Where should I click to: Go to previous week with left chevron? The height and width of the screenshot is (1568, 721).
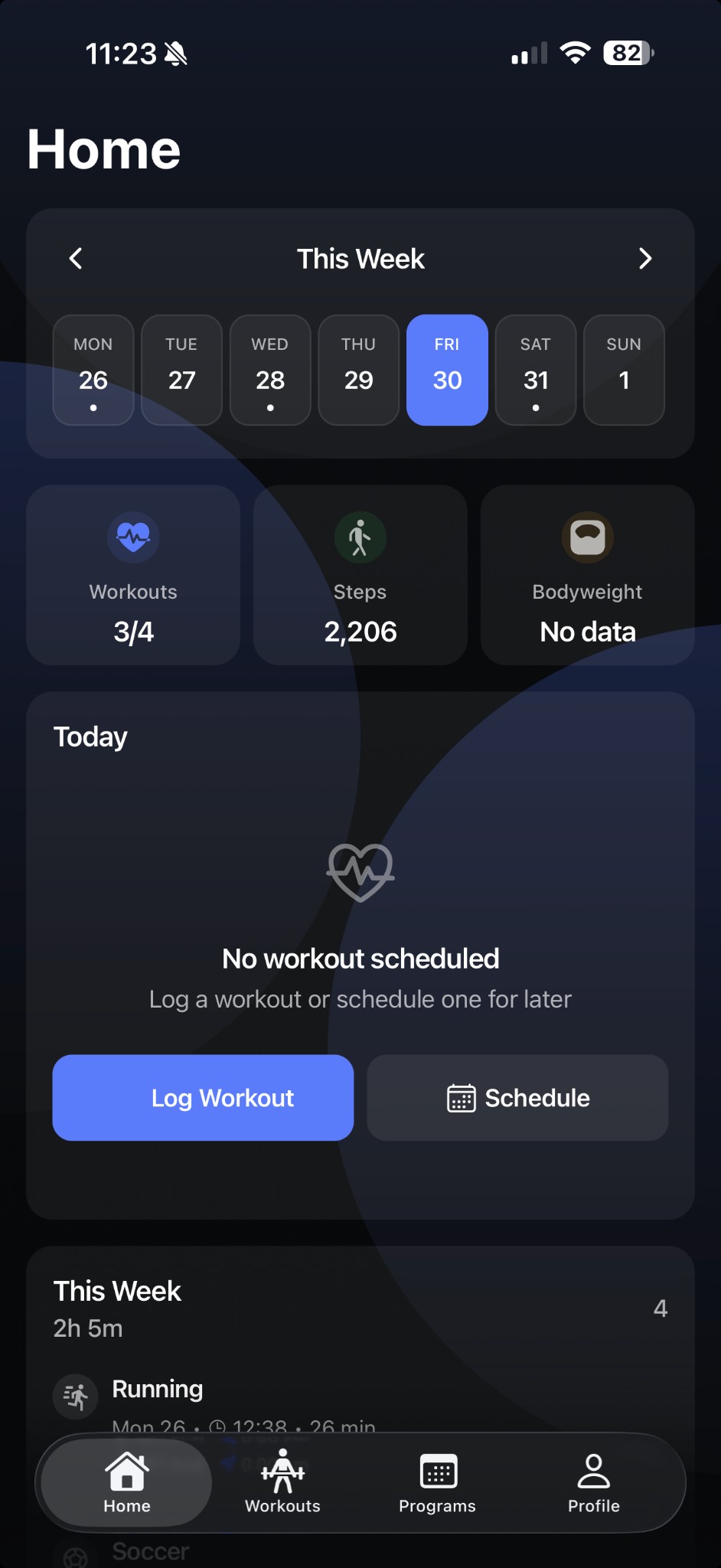click(75, 258)
